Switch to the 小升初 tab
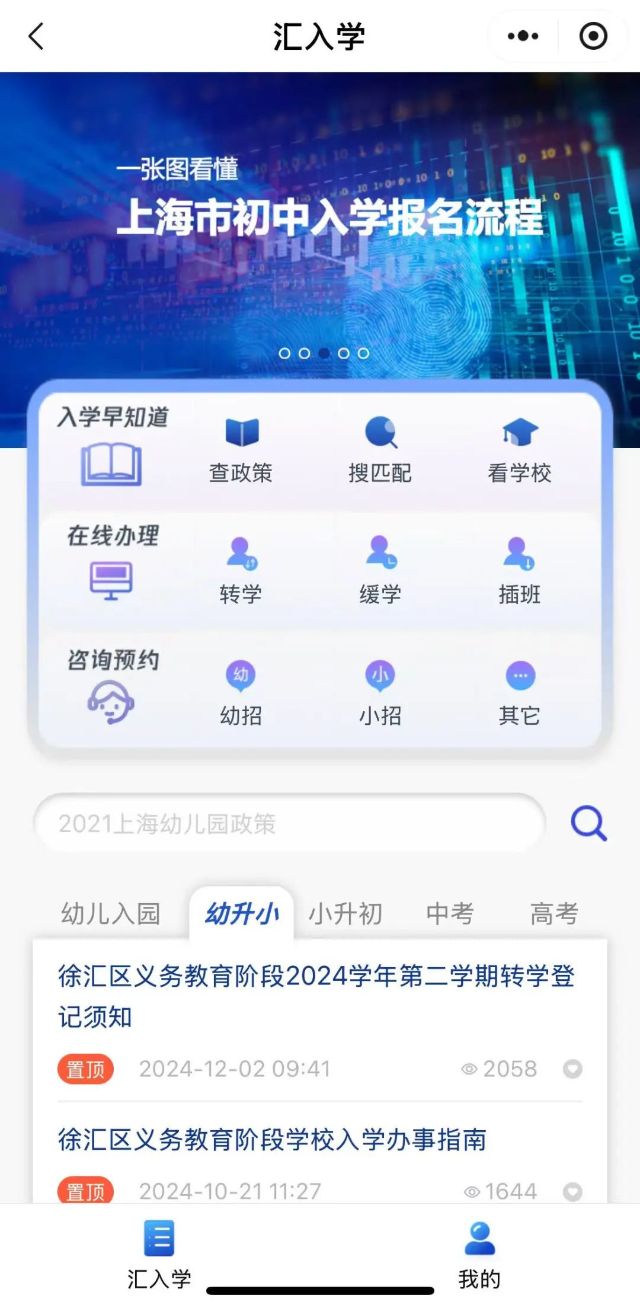Viewport: 640px width, 1308px height. point(345,914)
